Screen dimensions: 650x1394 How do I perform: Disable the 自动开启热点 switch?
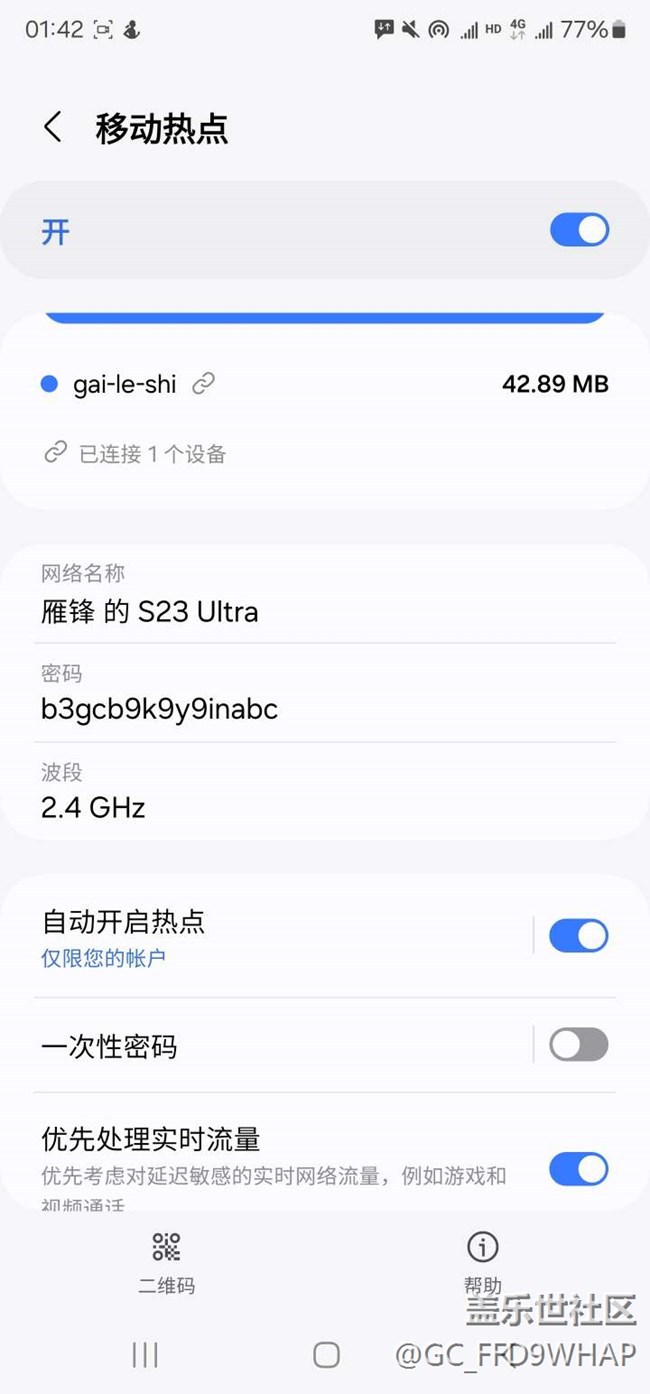pyautogui.click(x=578, y=936)
